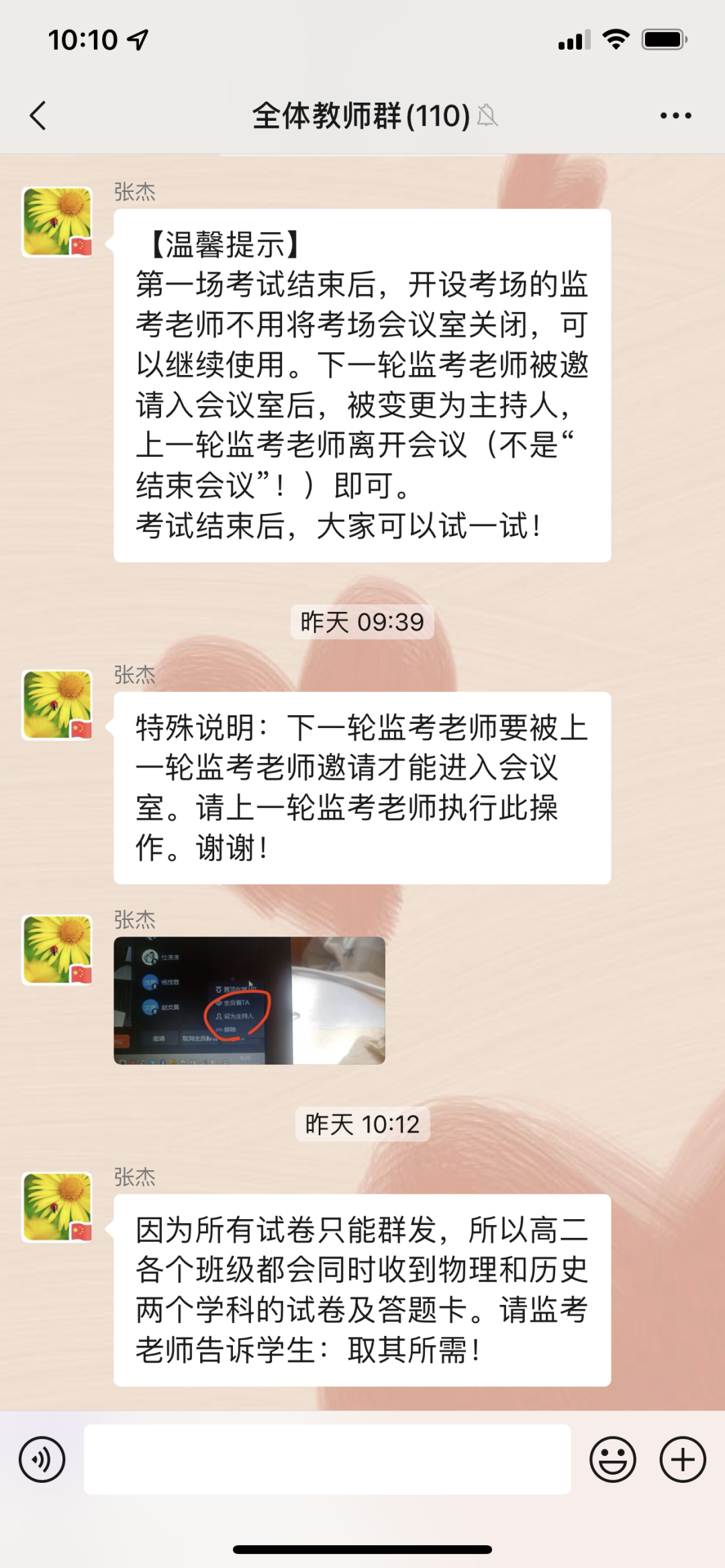Switch to voice message input
This screenshot has height=1568, width=725.
[x=42, y=1459]
